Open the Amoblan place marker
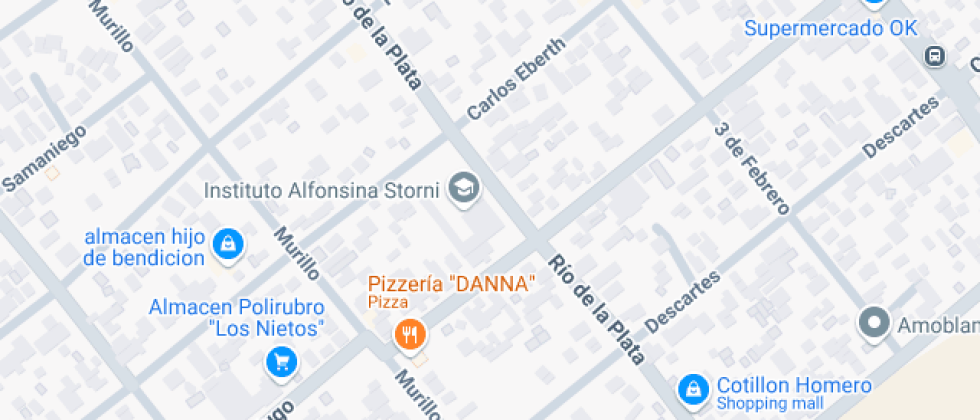This screenshot has width=980, height=420. coord(875,323)
